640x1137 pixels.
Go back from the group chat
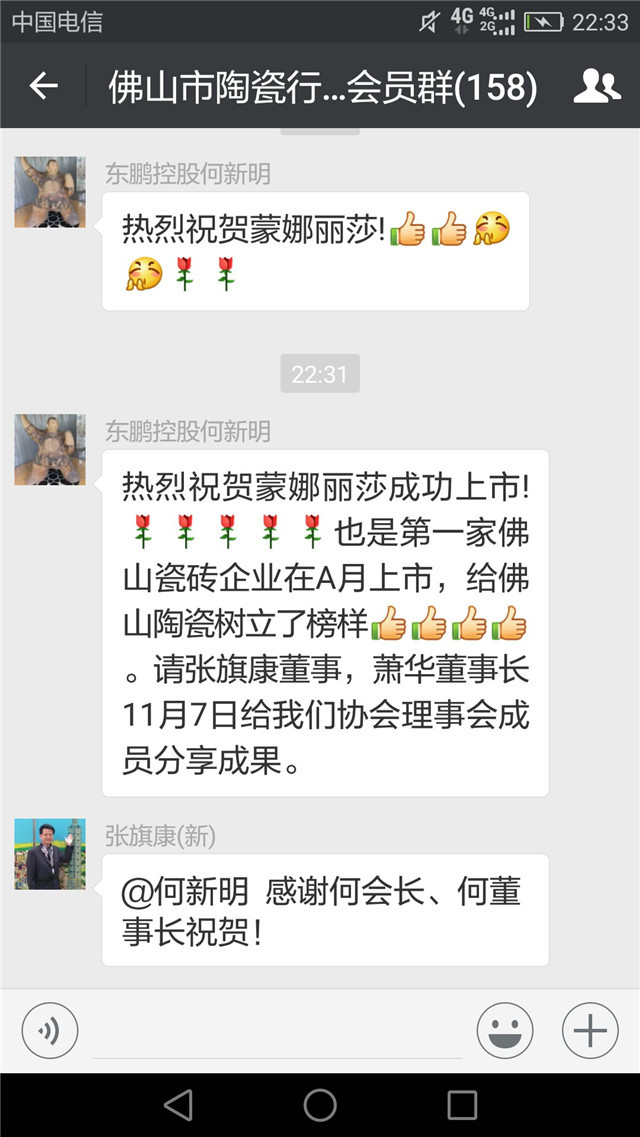click(44, 87)
